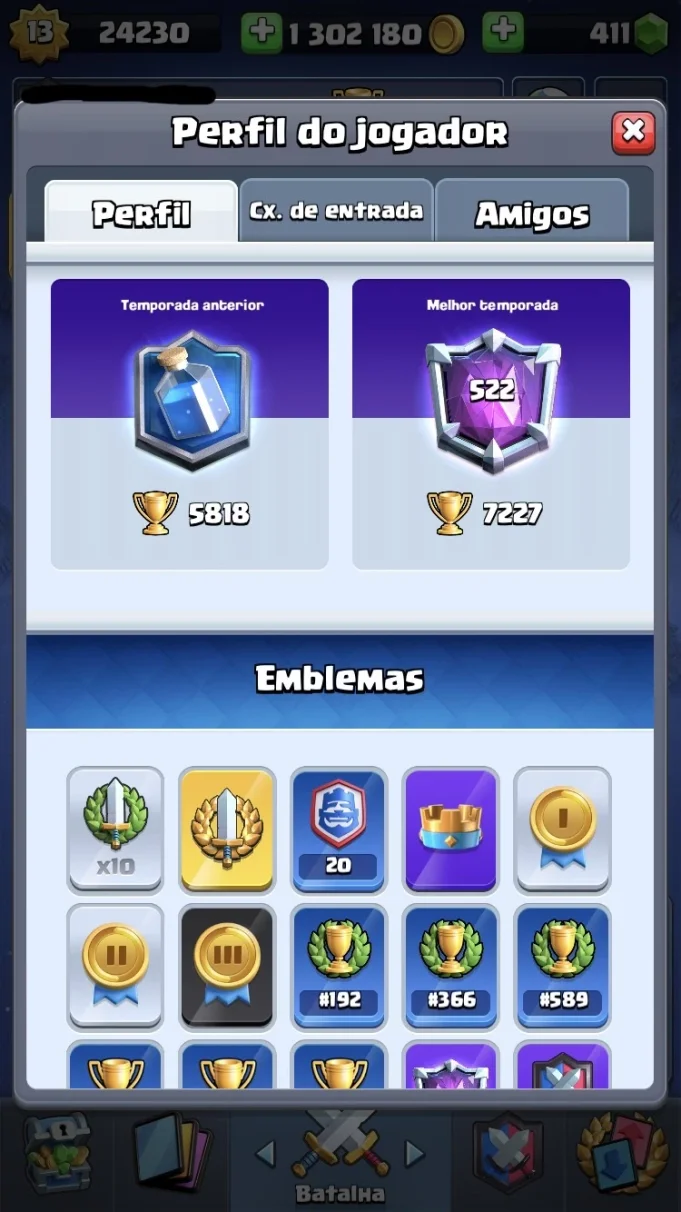The height and width of the screenshot is (1212, 681).
Task: Open the golden sword laurel badge
Action: (x=227, y=829)
